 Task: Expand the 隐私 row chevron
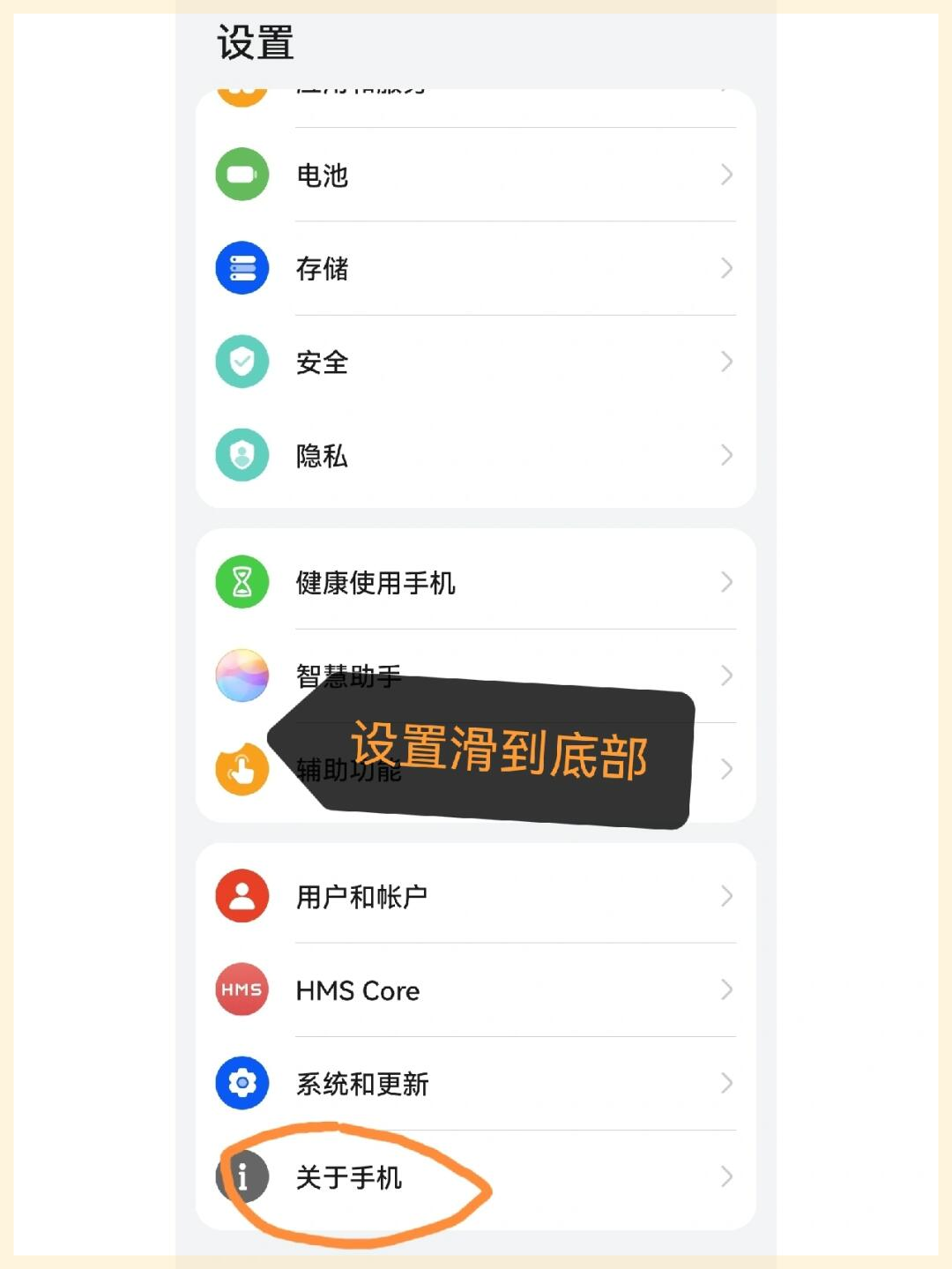click(725, 455)
